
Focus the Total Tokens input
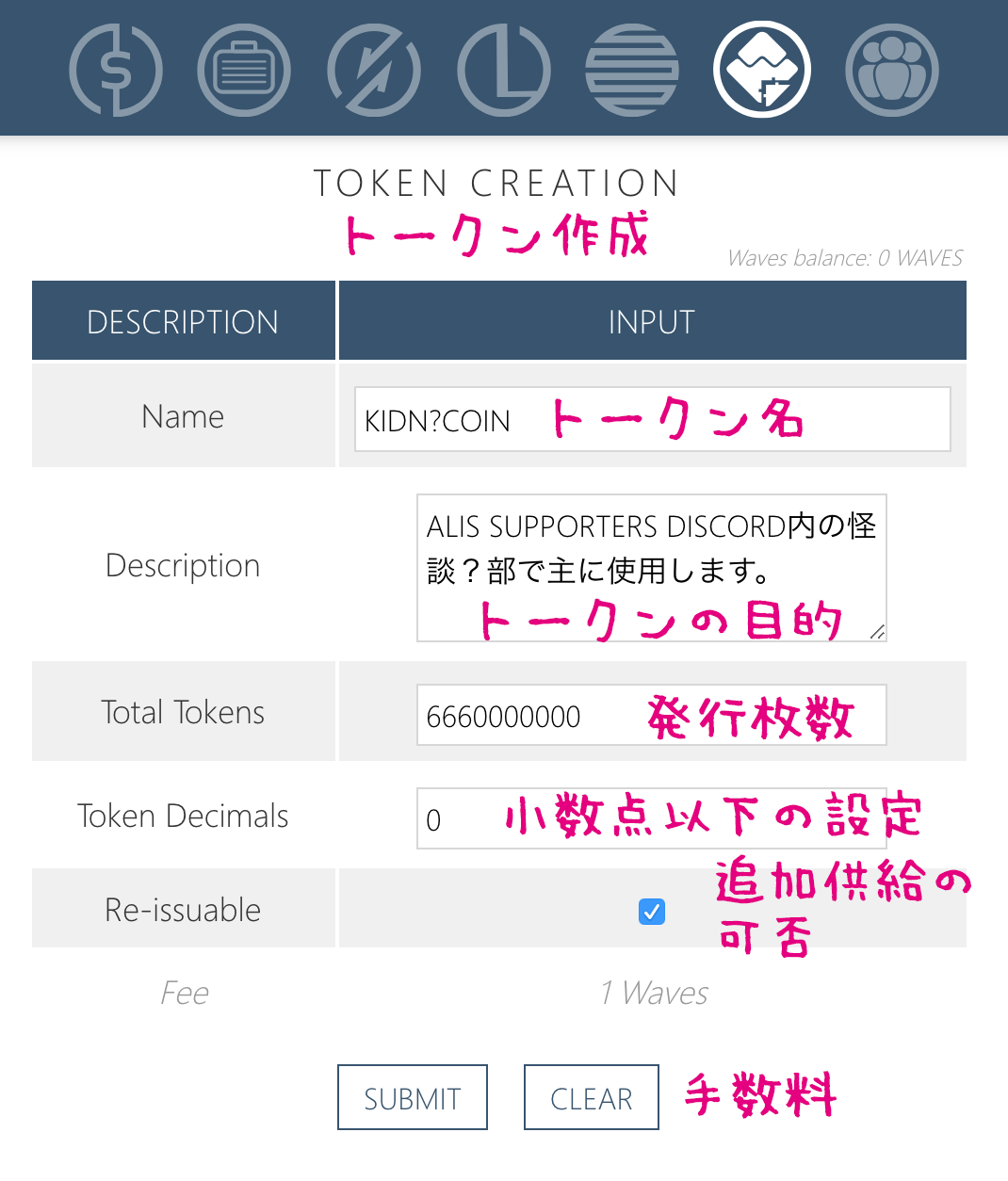tap(652, 715)
